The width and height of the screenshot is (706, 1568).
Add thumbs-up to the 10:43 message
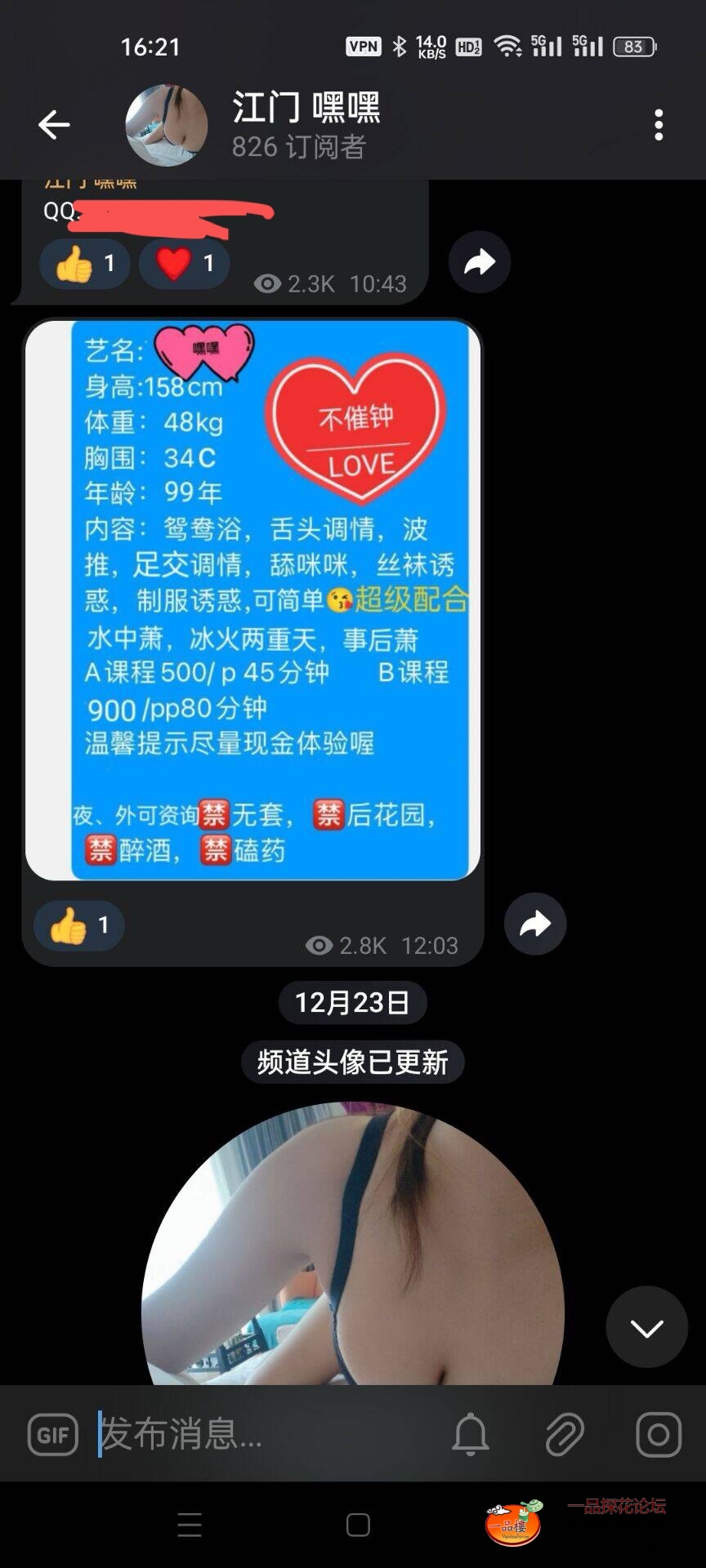coord(85,263)
